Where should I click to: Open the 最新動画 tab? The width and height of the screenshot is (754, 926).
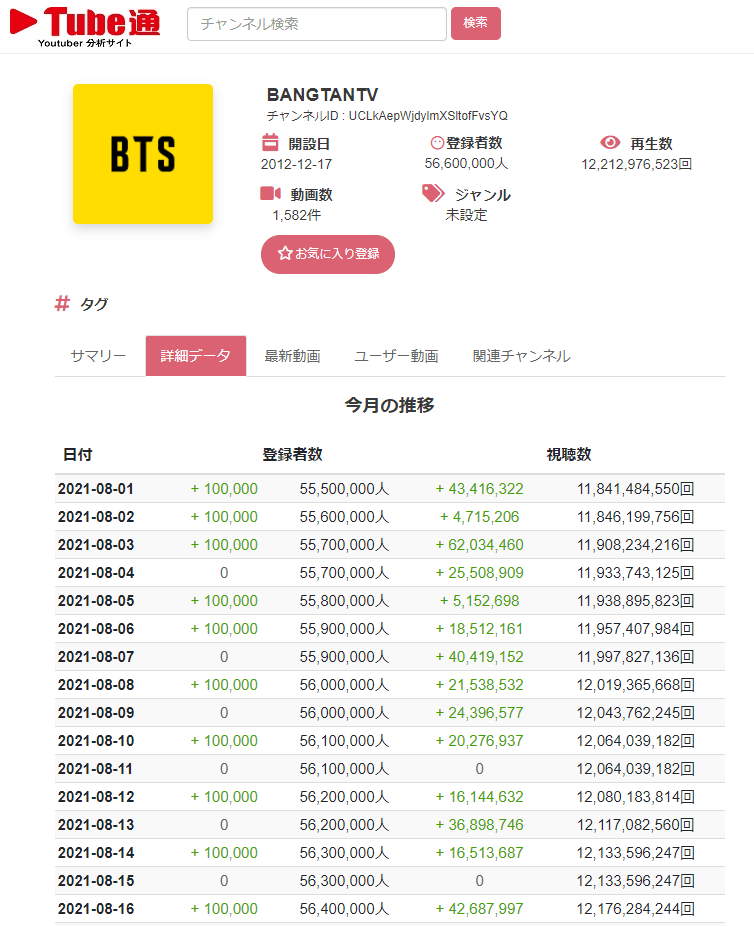pos(292,356)
